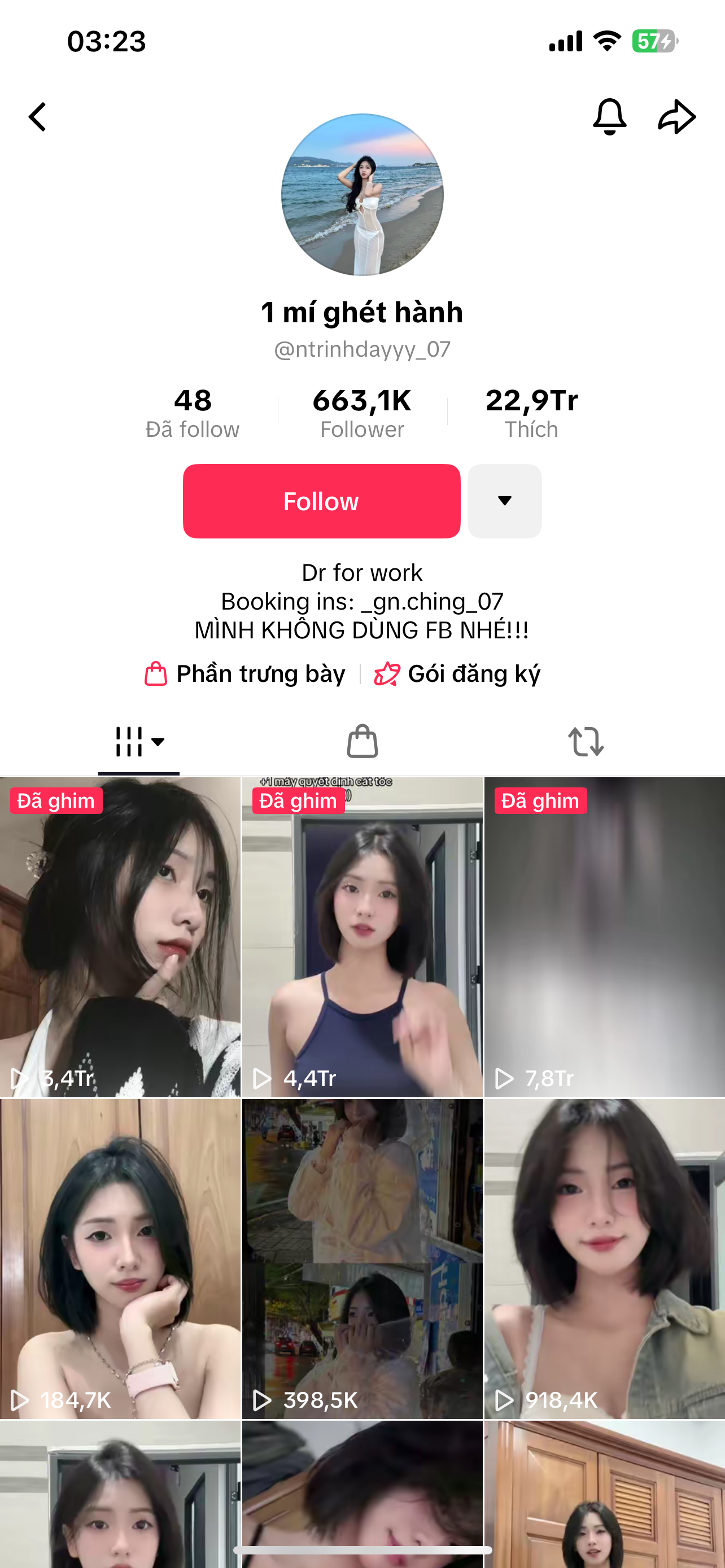Switch to the shop bag tab
Image resolution: width=725 pixels, height=1568 pixels.
click(x=362, y=742)
